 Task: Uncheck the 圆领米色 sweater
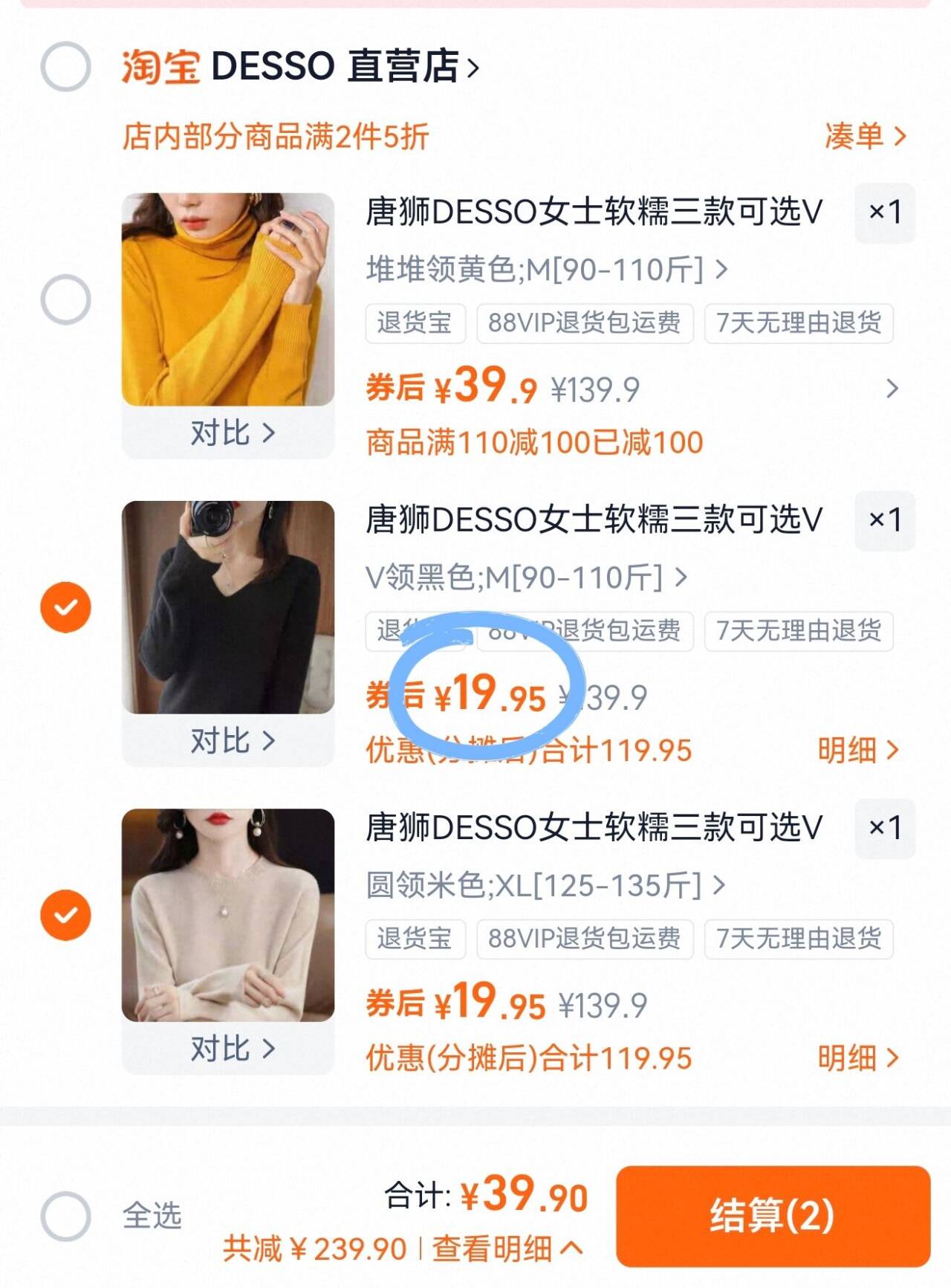pos(65,915)
